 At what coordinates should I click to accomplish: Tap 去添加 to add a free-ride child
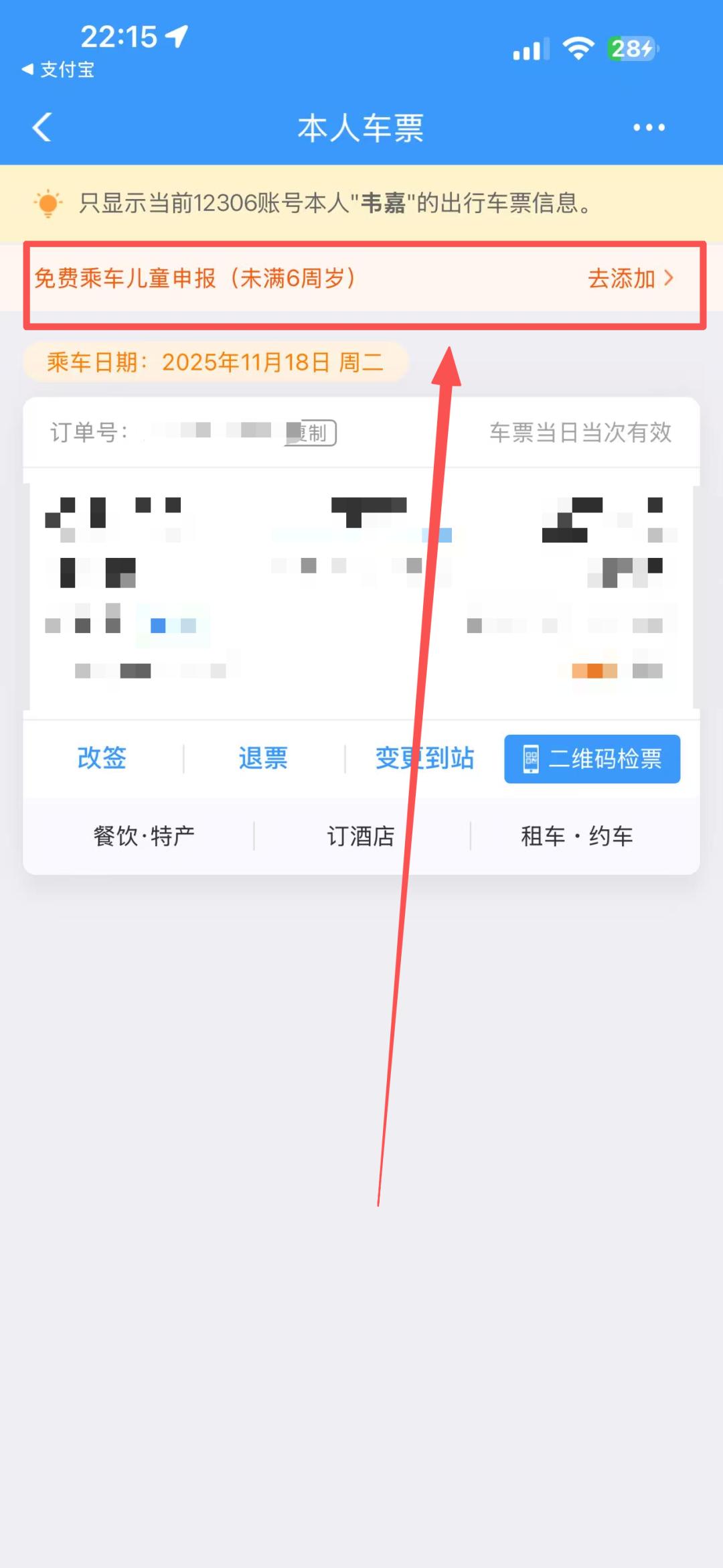630,279
